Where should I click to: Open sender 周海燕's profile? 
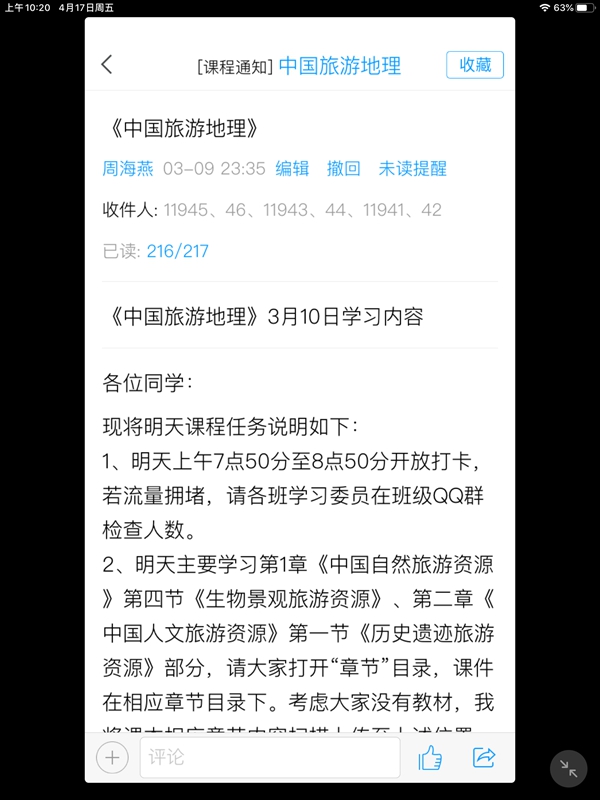[128, 168]
